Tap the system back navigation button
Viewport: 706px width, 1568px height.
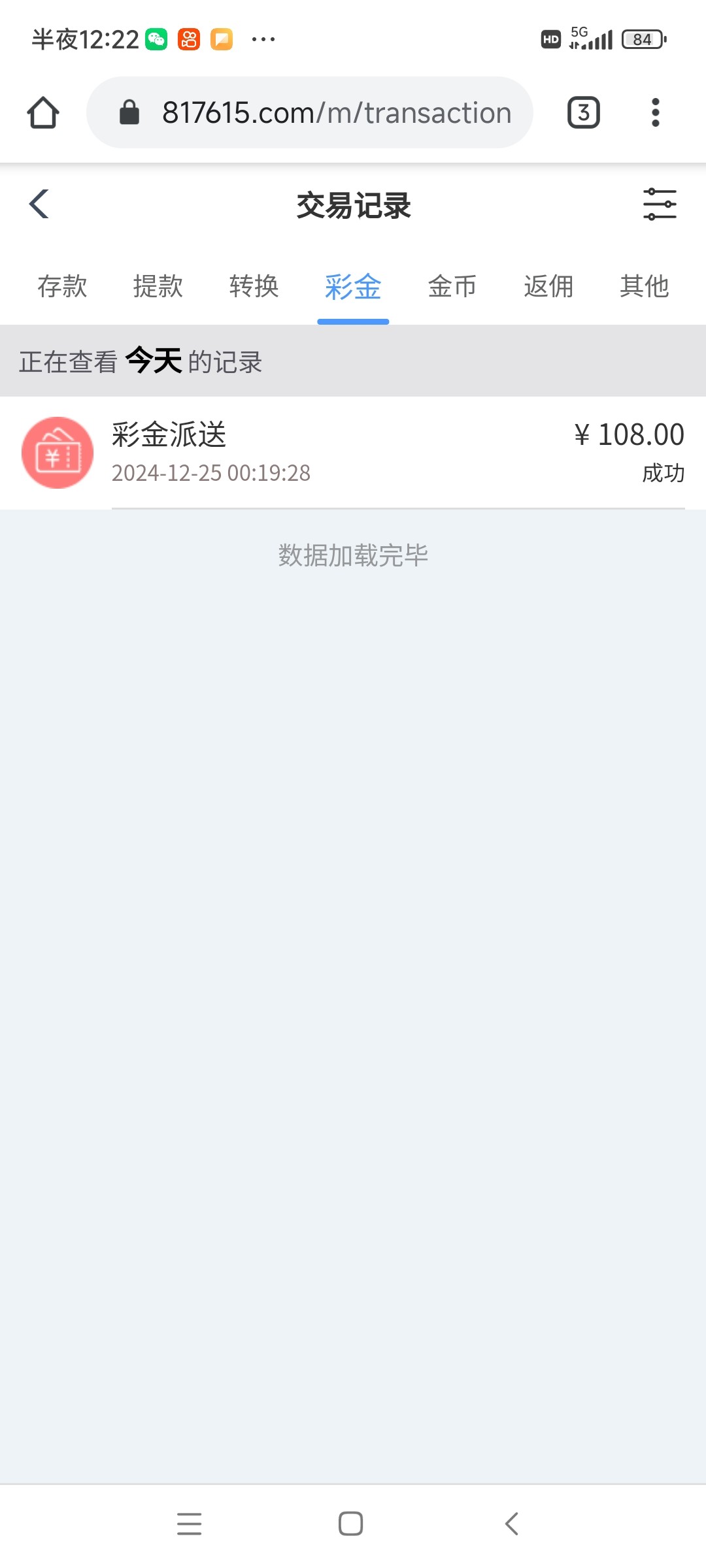tap(512, 1524)
